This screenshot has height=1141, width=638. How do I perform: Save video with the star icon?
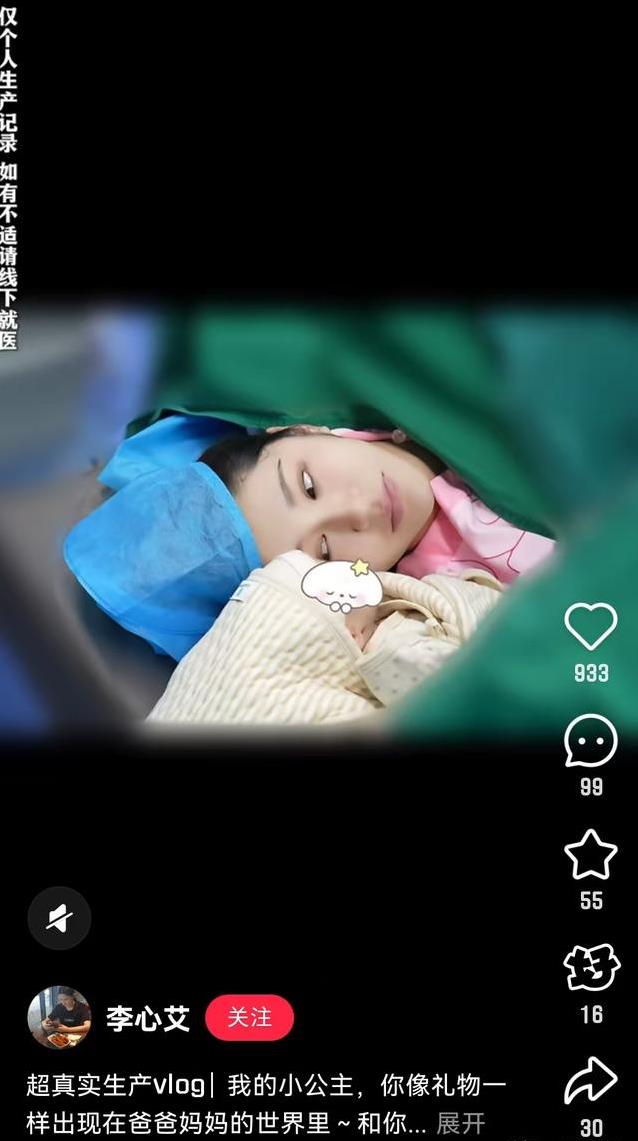(x=590, y=855)
